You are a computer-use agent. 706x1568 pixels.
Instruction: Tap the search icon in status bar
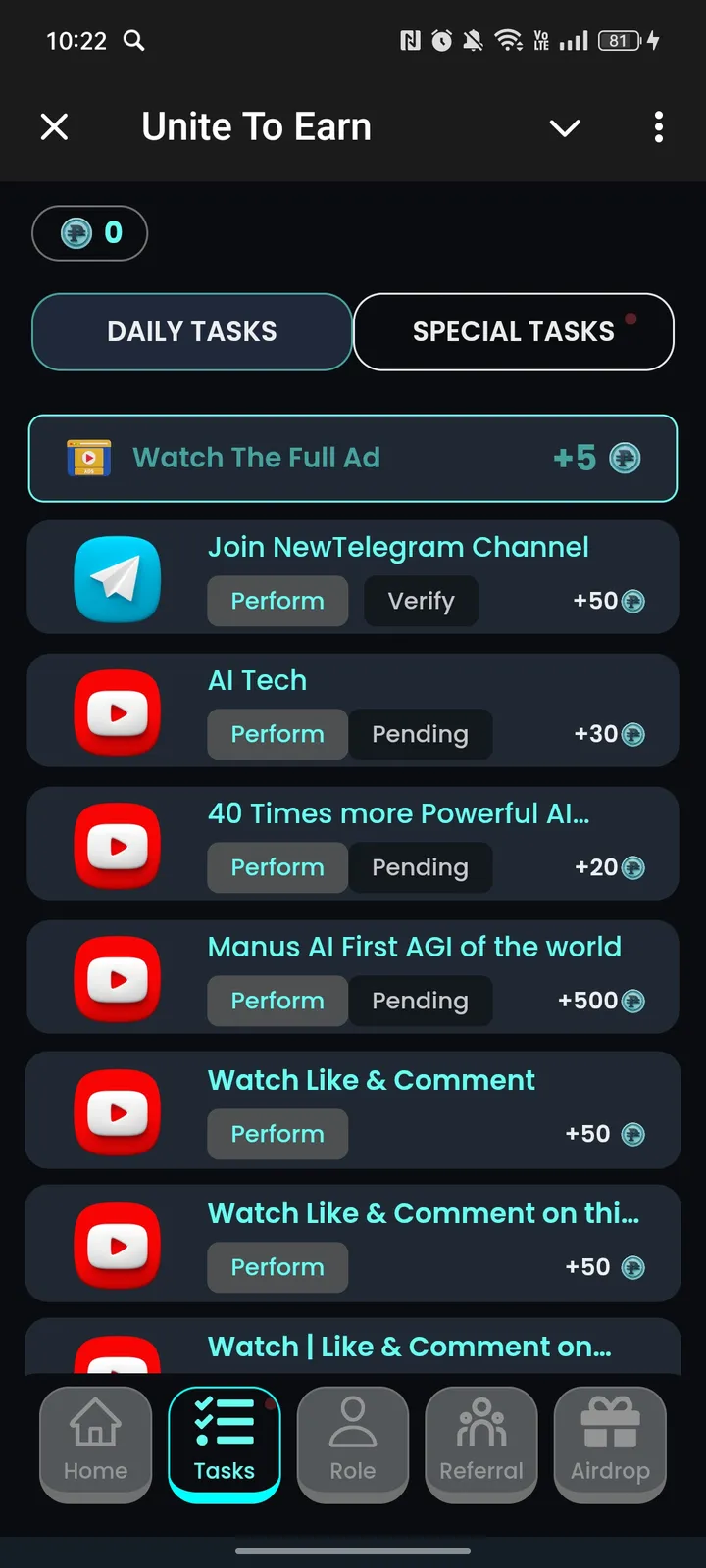coord(134,41)
